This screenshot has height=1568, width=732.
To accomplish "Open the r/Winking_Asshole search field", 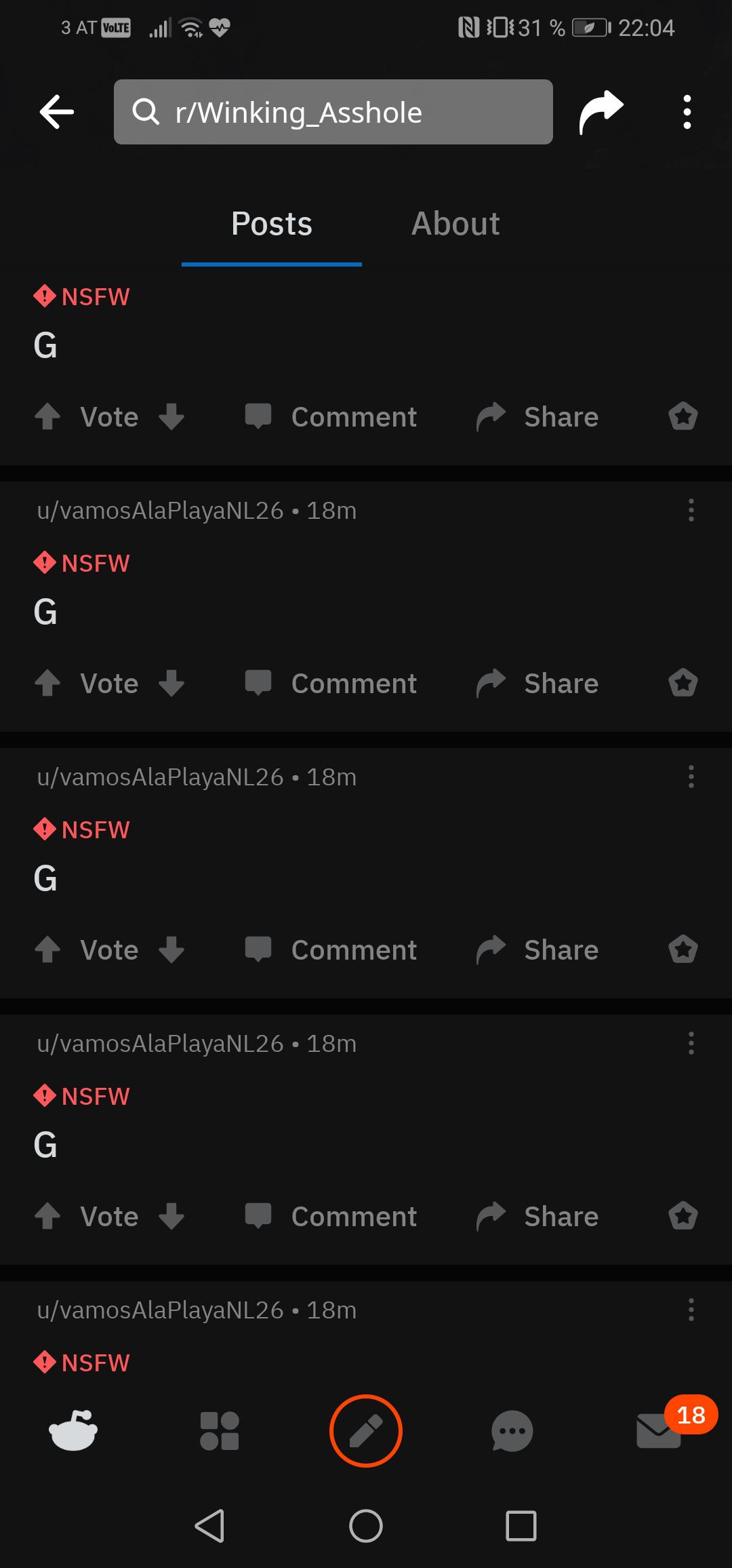I will coord(333,112).
